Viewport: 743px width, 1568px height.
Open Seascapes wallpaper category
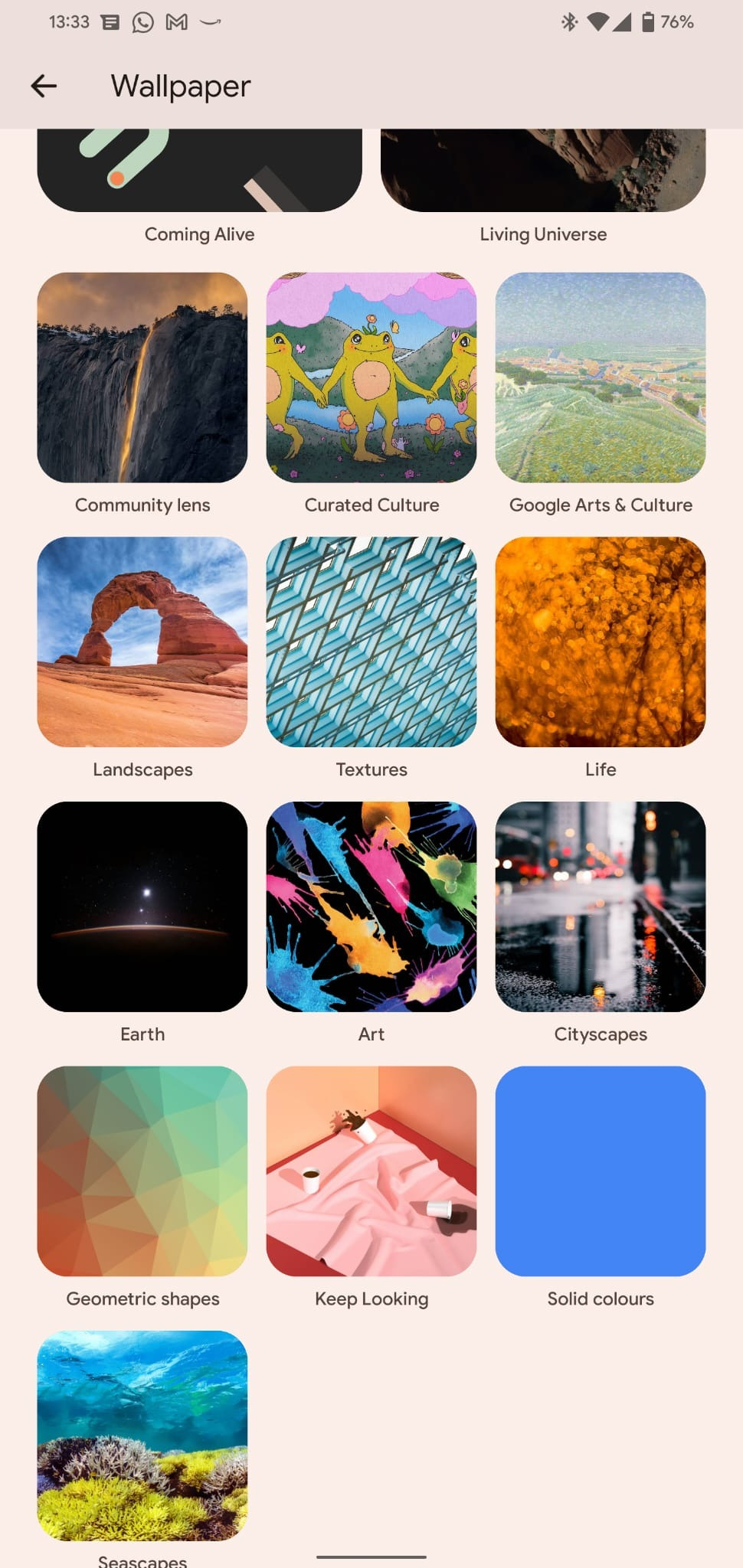pos(142,1436)
